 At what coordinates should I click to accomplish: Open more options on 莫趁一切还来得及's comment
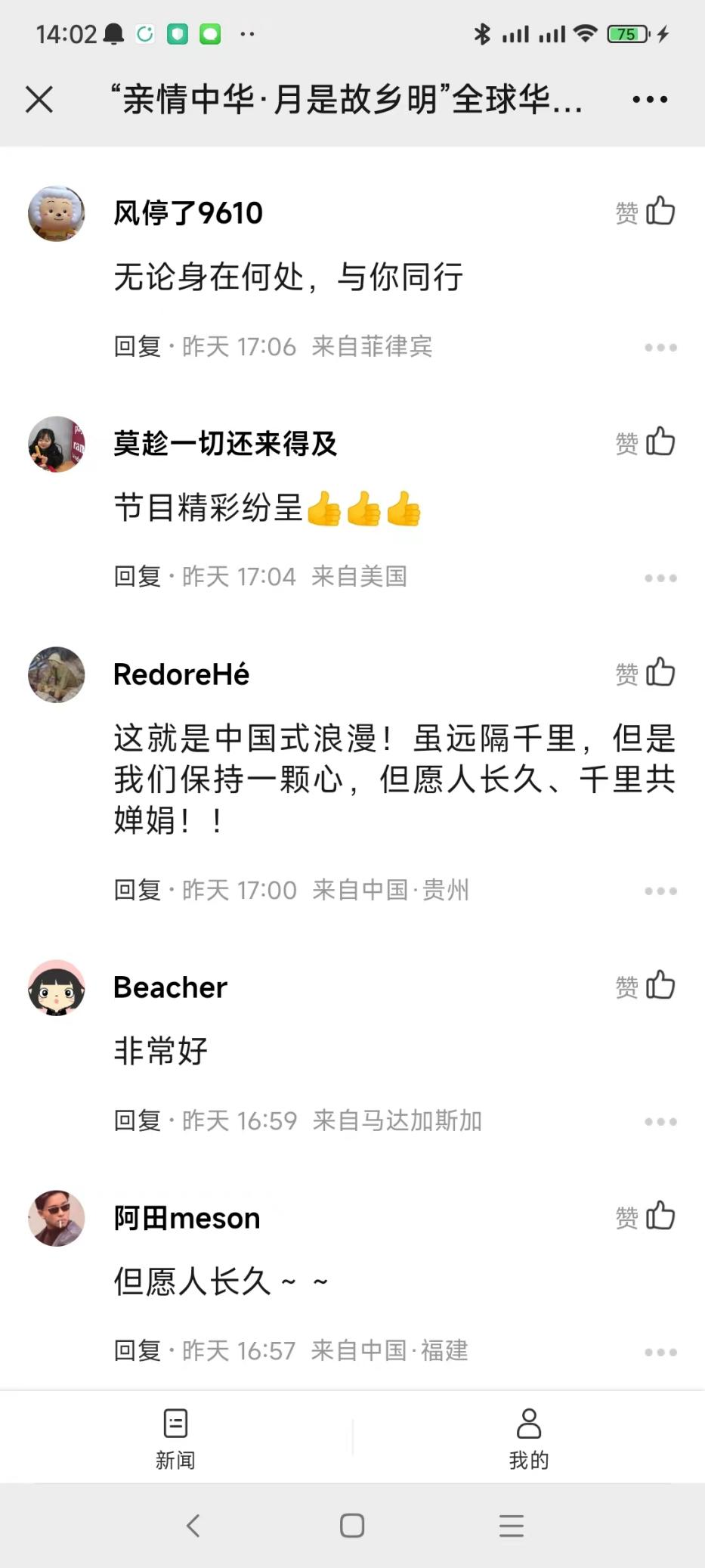660,578
